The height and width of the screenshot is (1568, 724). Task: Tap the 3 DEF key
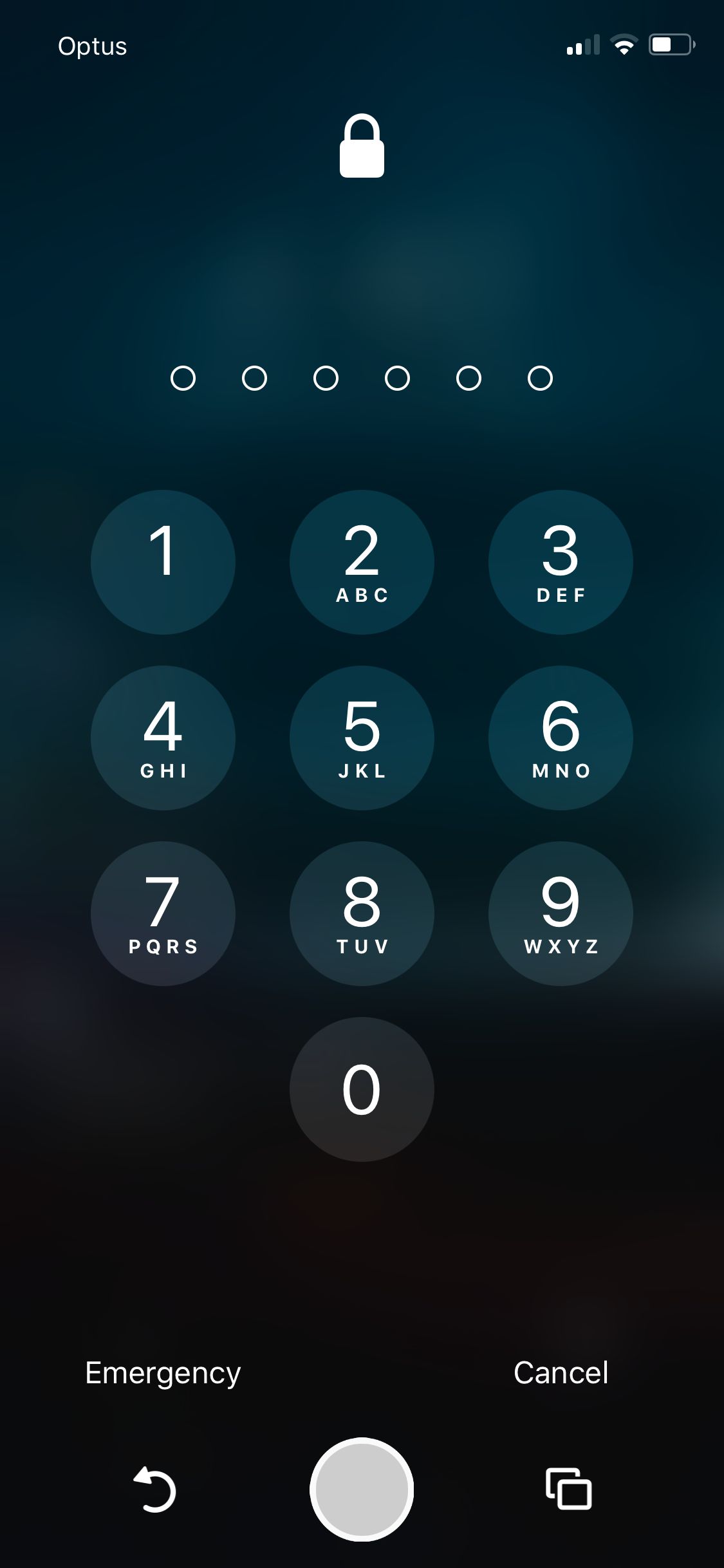[561, 562]
